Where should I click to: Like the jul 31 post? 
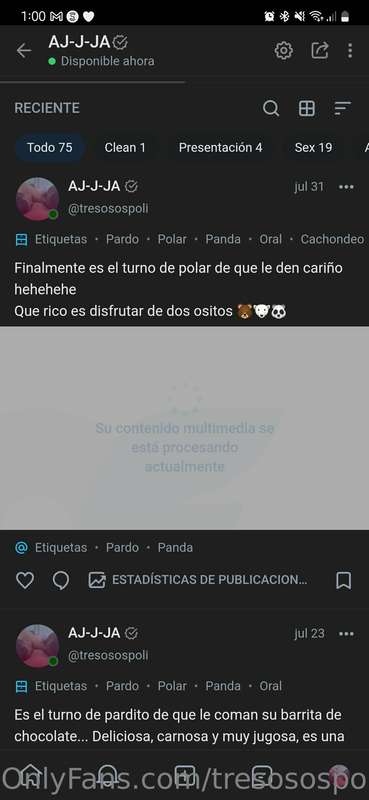coord(25,580)
